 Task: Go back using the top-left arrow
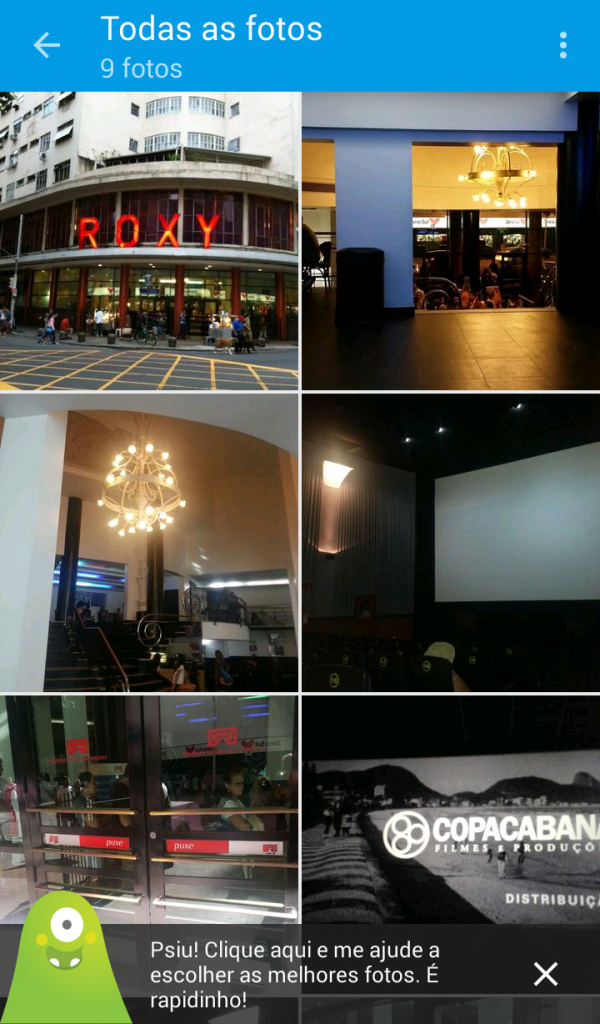coord(46,45)
